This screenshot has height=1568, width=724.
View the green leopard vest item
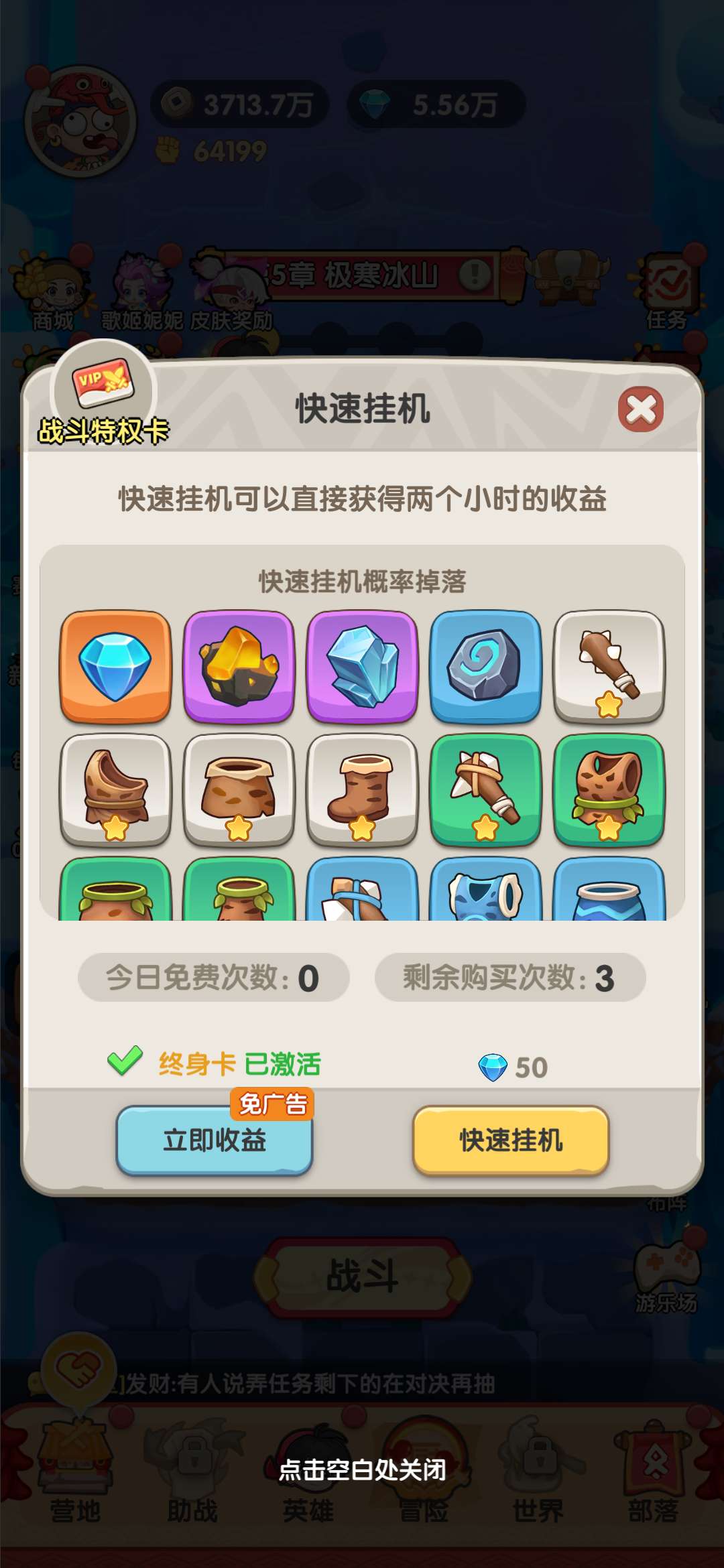609,789
